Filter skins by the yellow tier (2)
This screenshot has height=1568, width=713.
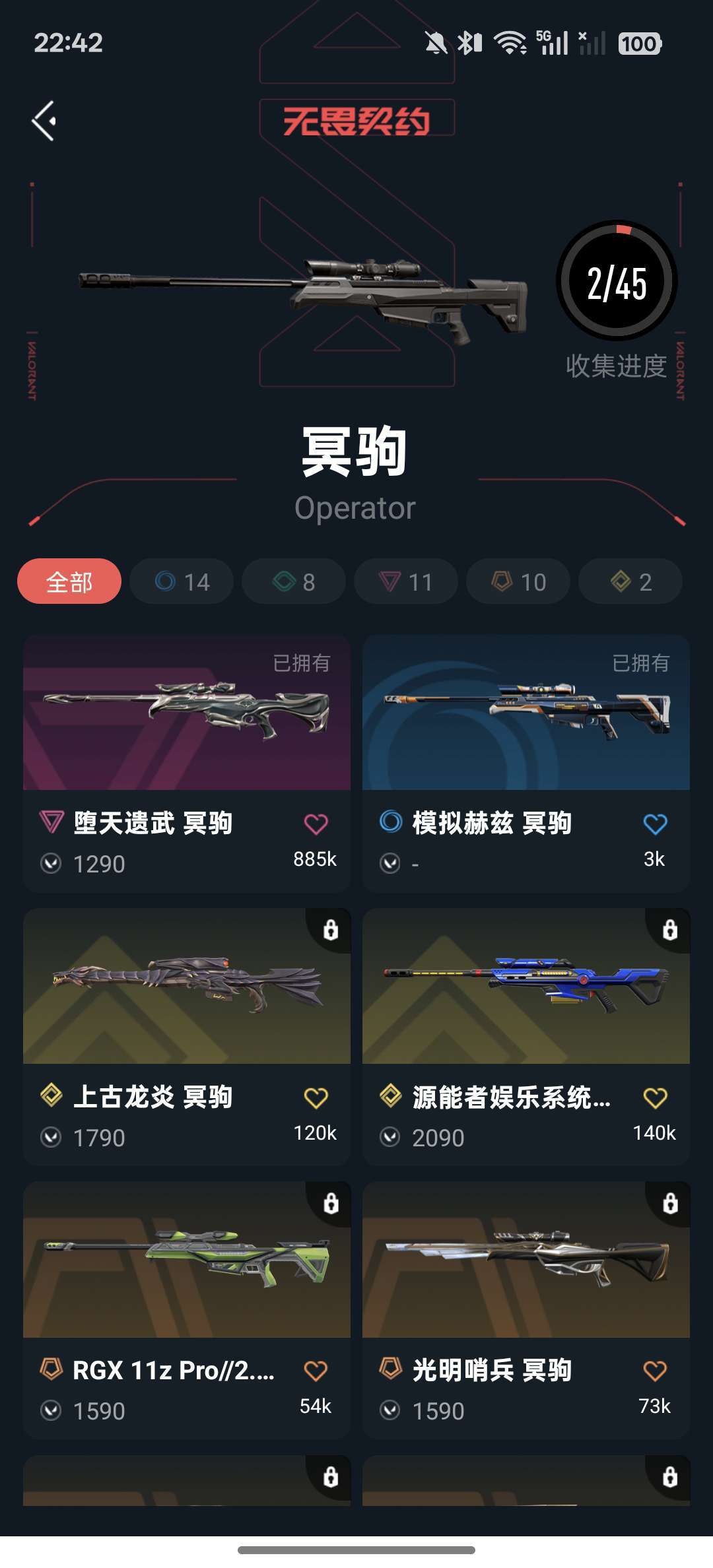pyautogui.click(x=630, y=581)
